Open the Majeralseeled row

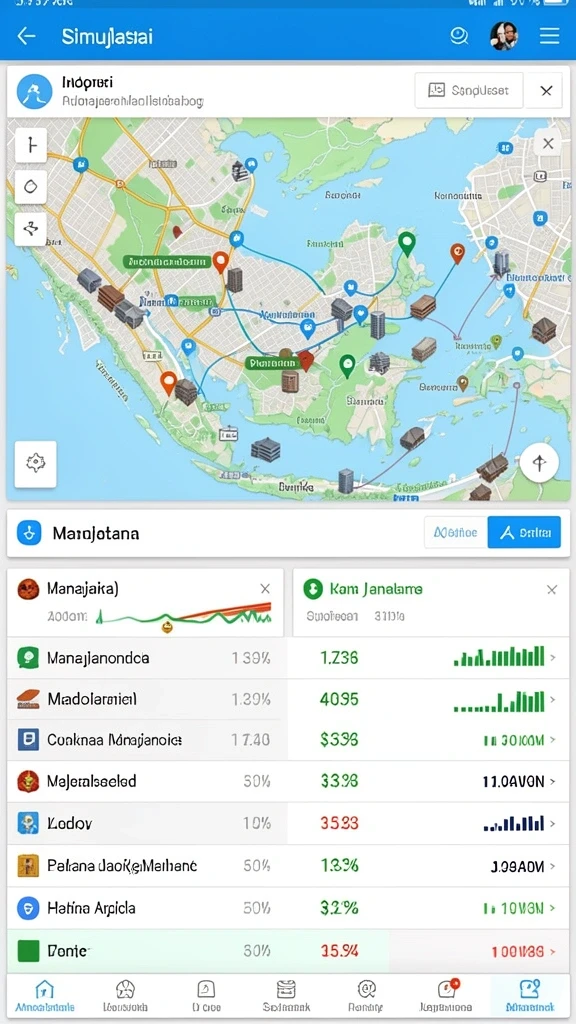point(288,781)
